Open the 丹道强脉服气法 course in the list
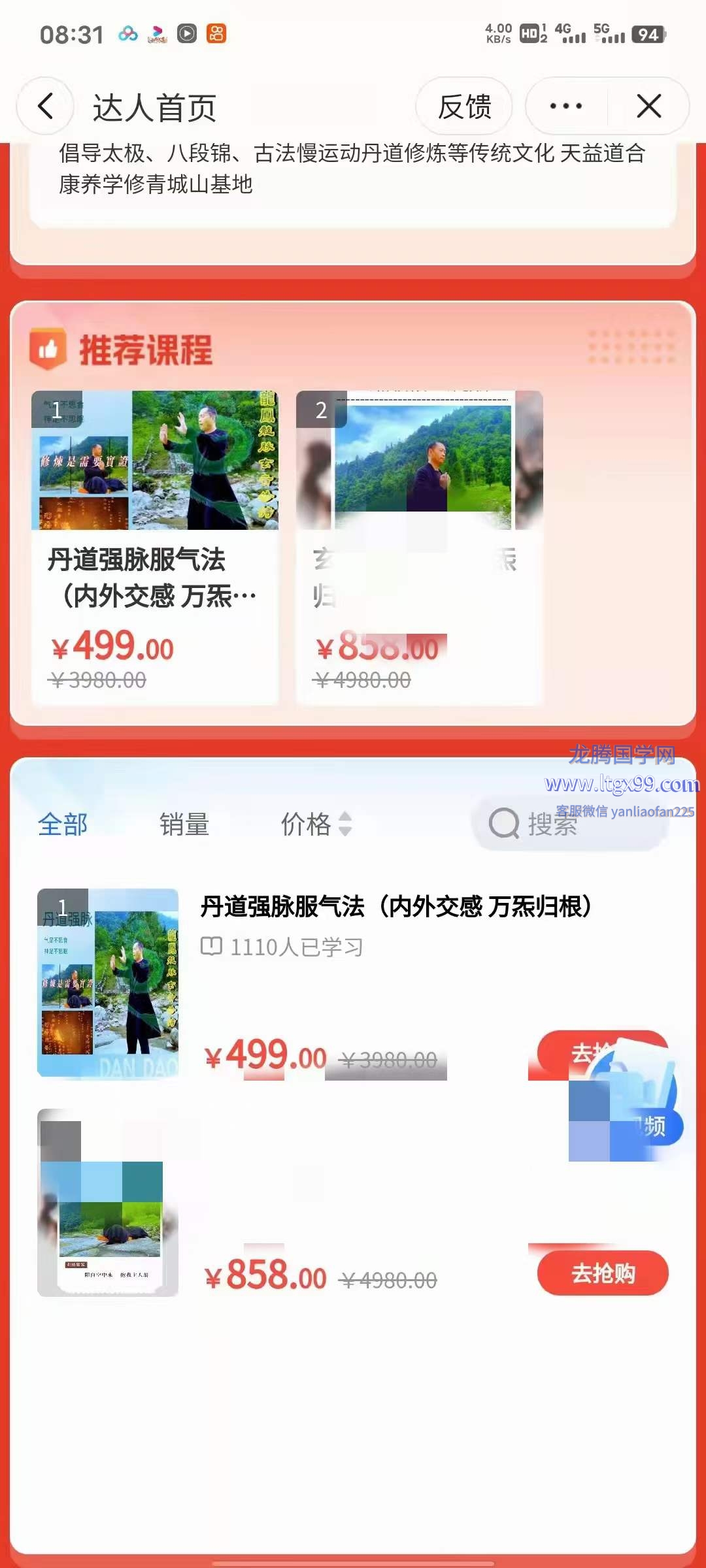This screenshot has height=1568, width=706. pos(395,907)
